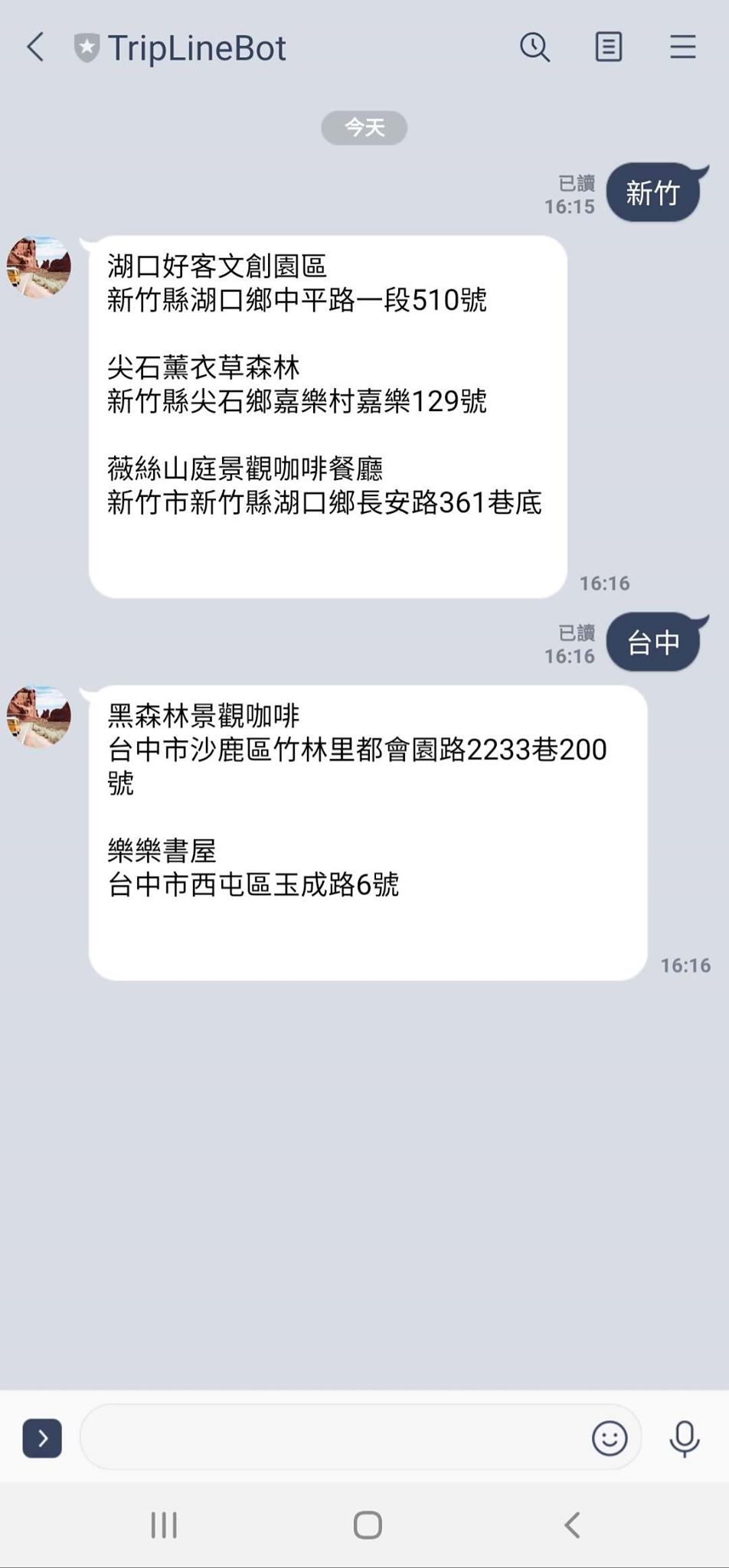
Task: Tap the back arrow to leave the chat
Action: pyautogui.click(x=34, y=47)
